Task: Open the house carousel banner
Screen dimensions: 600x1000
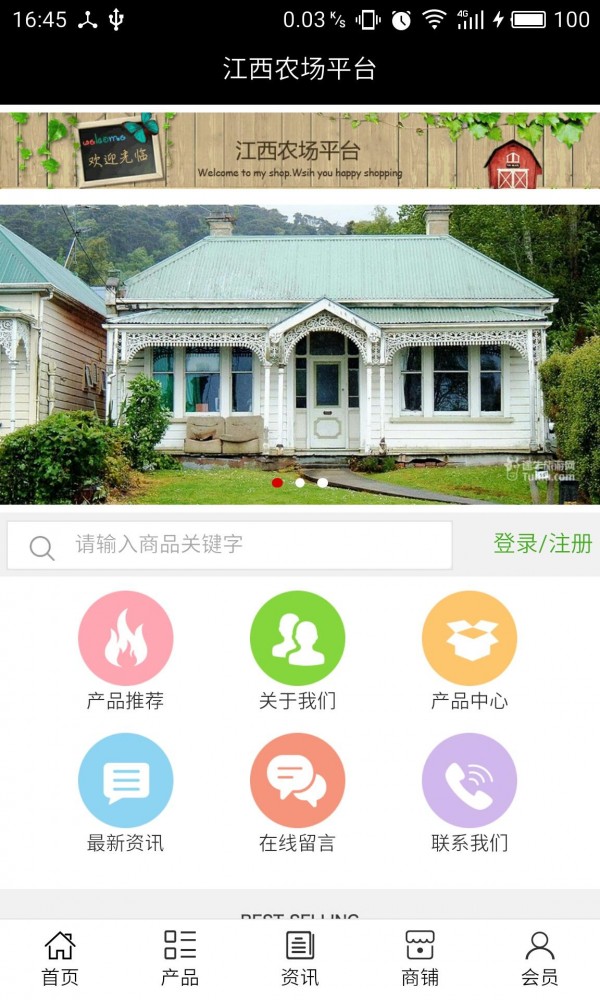Action: point(300,355)
